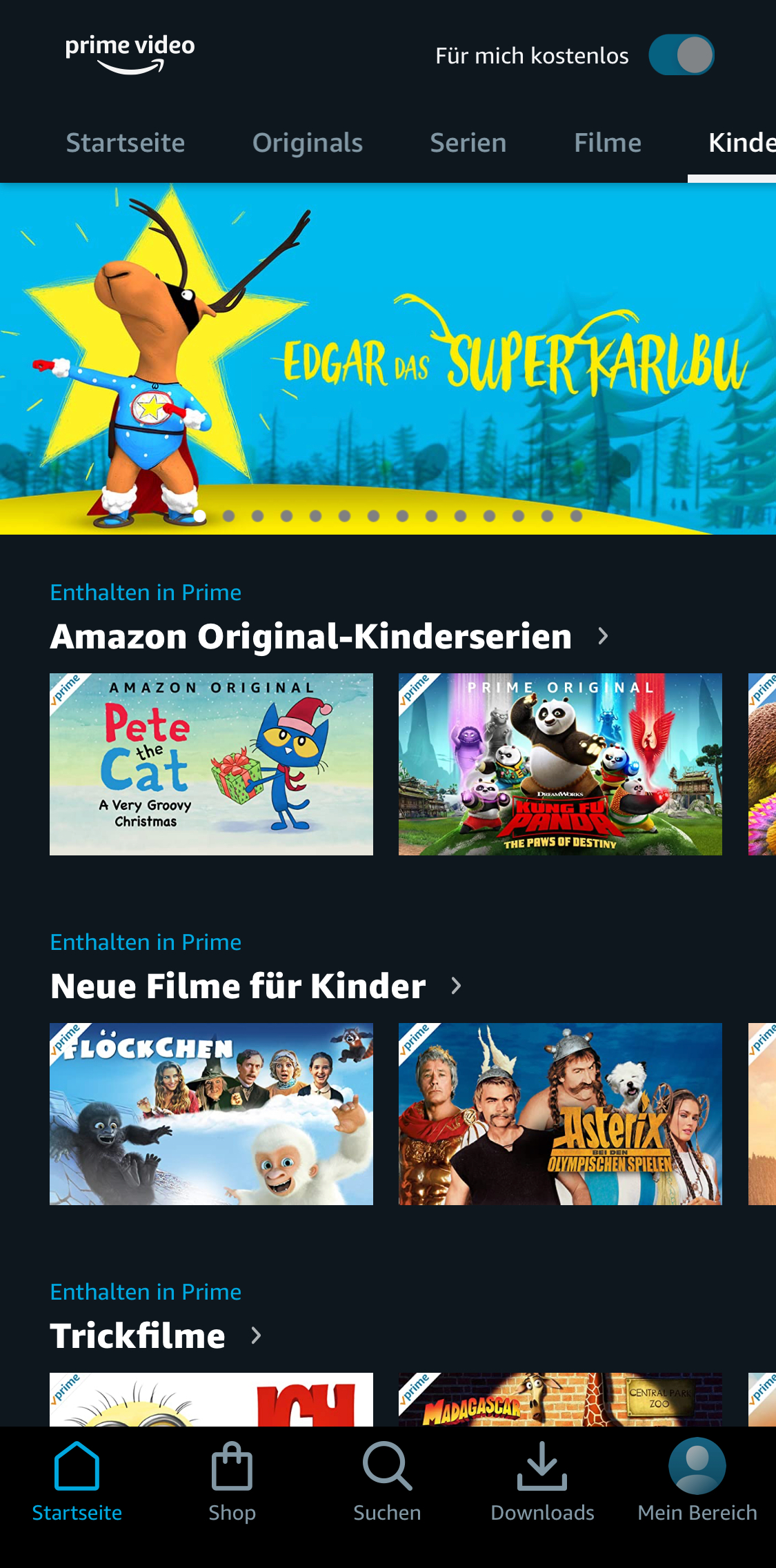
Task: Open the Originals tab
Action: (307, 143)
